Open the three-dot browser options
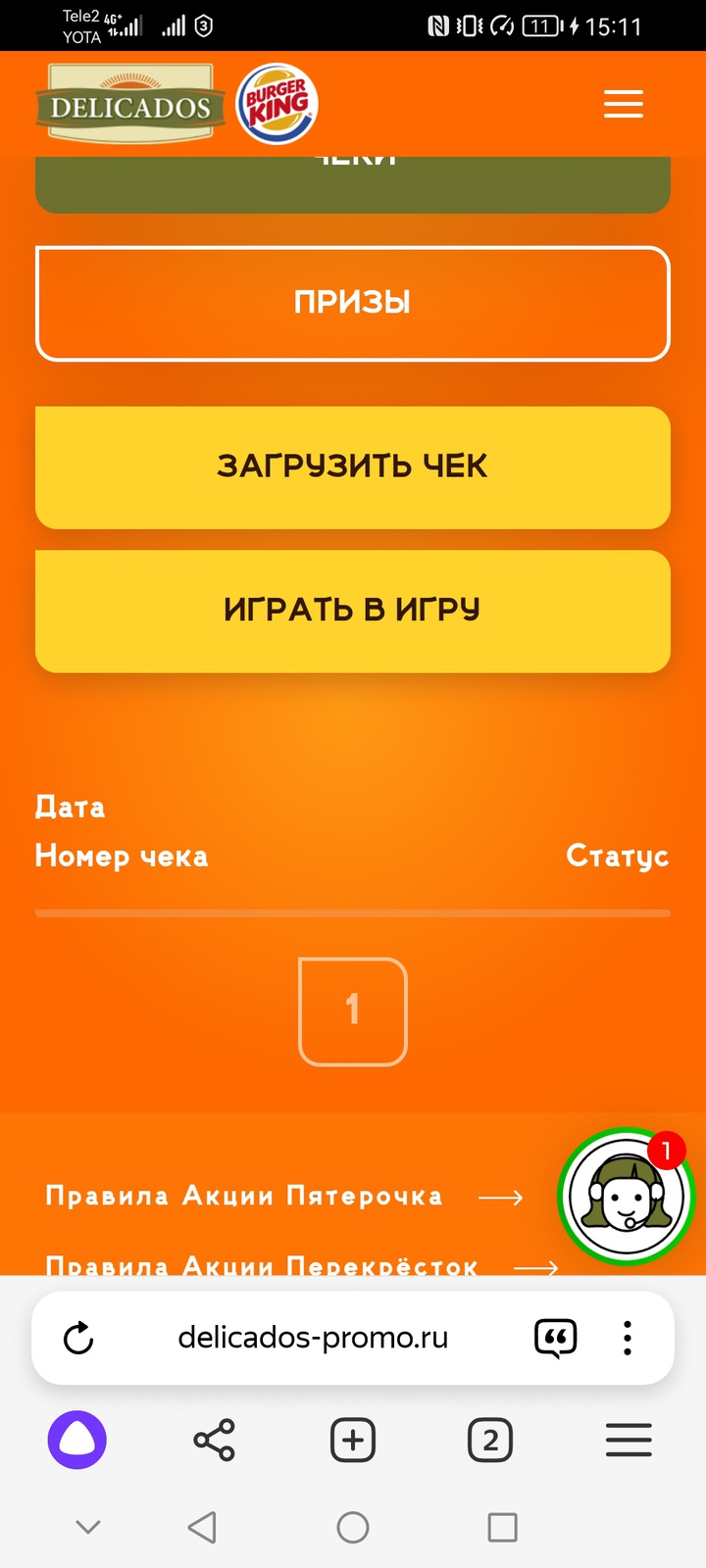Image resolution: width=706 pixels, height=1568 pixels. point(628,1338)
